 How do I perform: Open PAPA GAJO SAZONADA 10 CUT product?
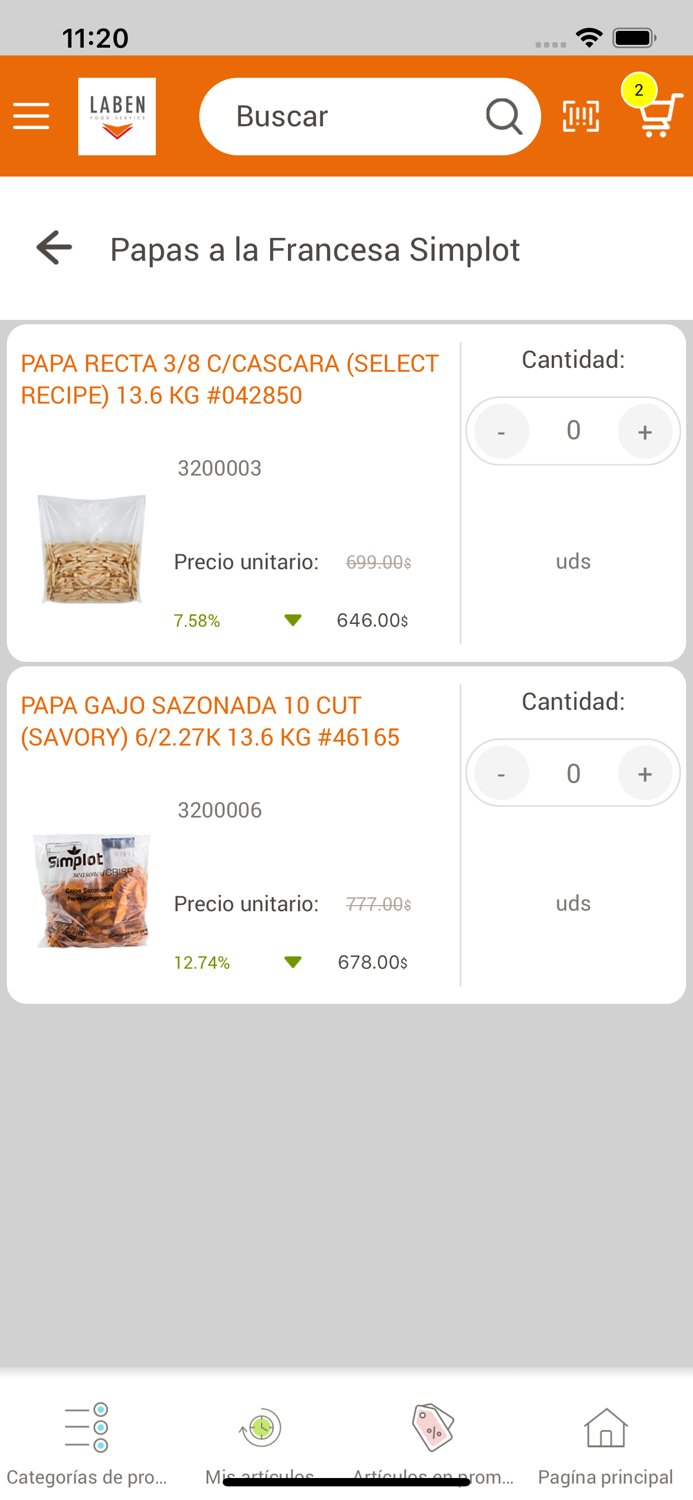point(210,721)
